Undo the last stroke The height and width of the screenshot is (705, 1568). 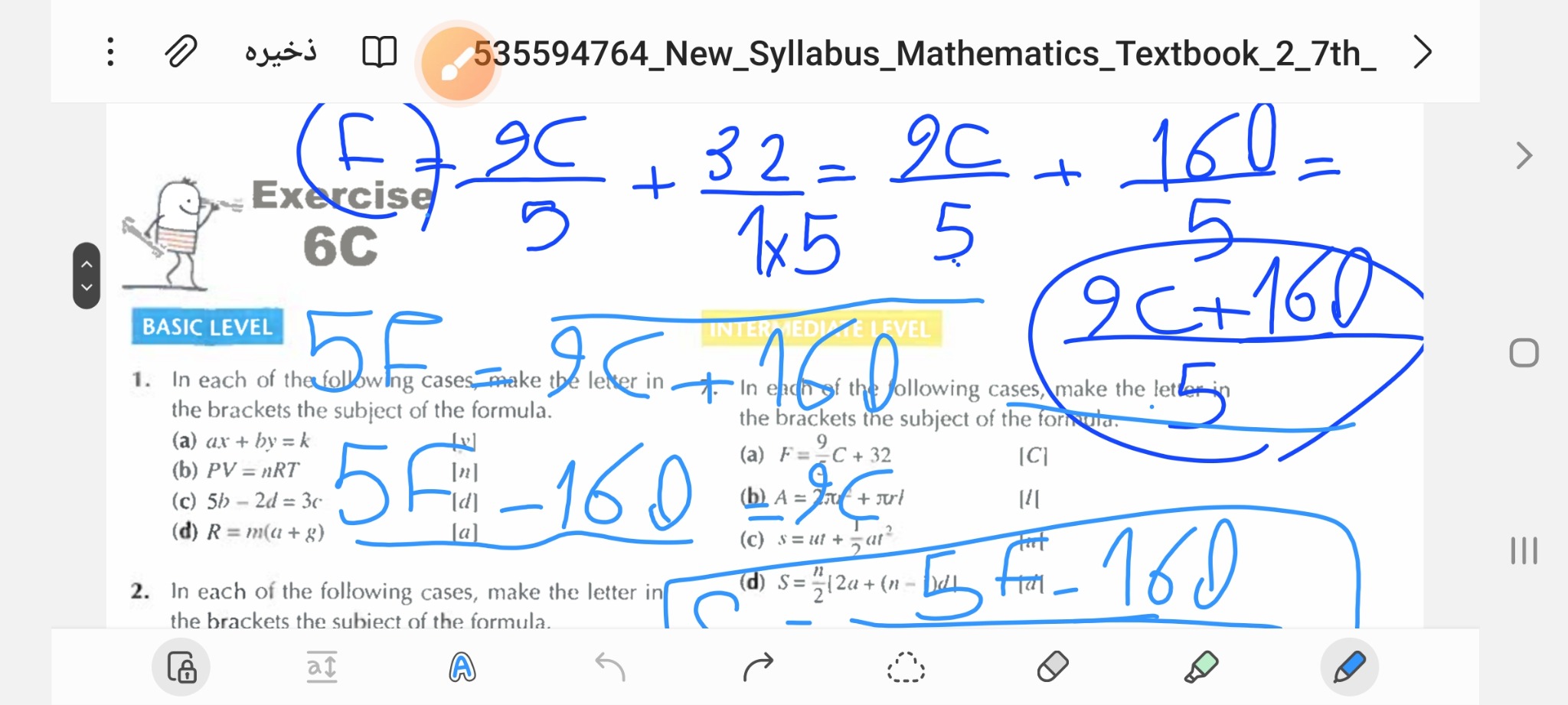point(610,667)
